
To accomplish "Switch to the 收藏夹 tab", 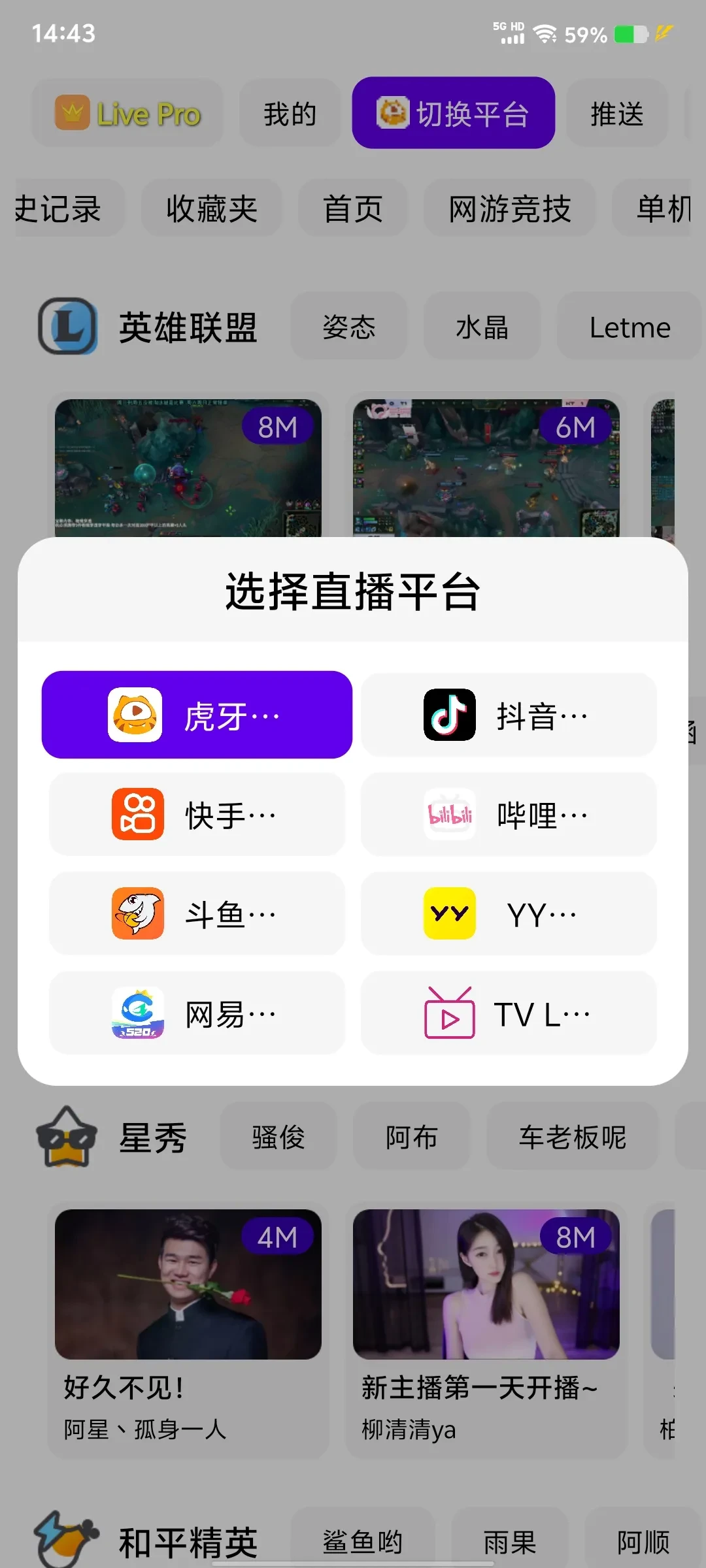I will [x=211, y=208].
